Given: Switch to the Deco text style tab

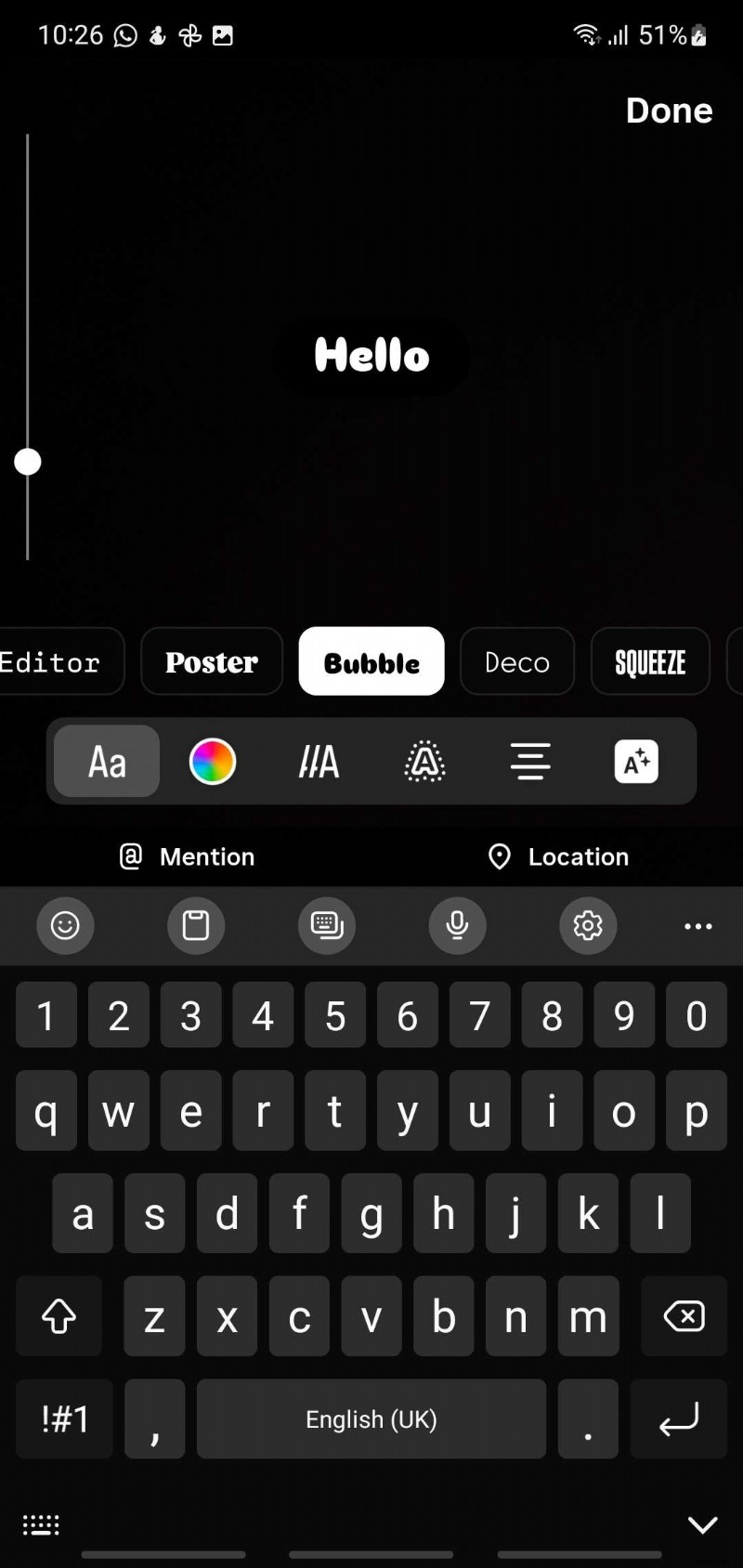Looking at the screenshot, I should click(516, 661).
